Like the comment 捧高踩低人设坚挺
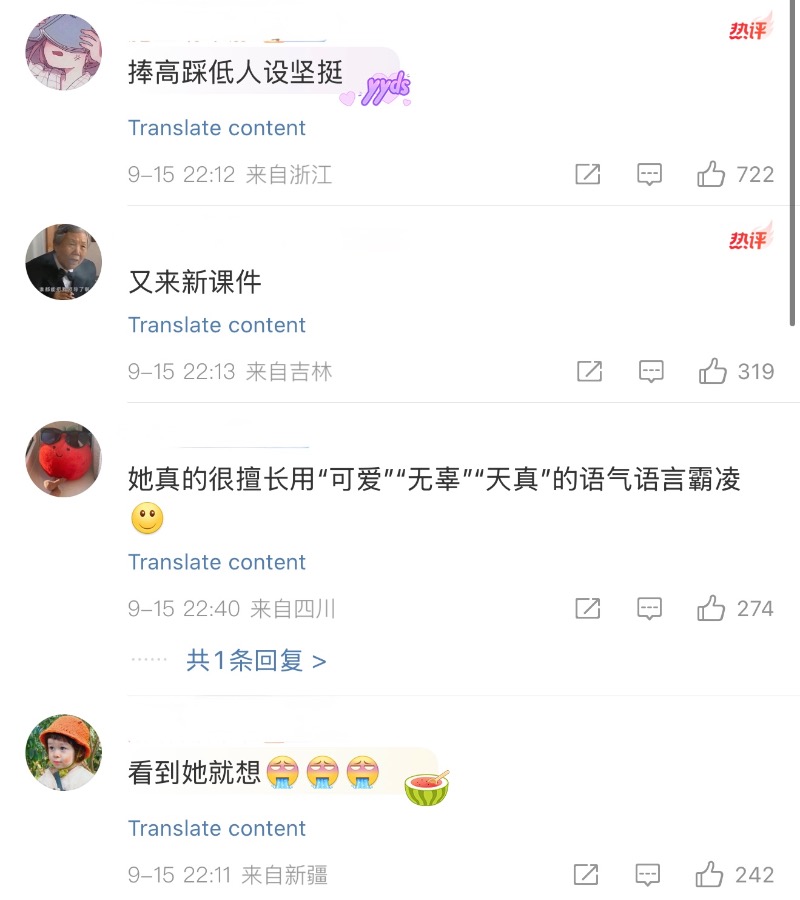 711,175
